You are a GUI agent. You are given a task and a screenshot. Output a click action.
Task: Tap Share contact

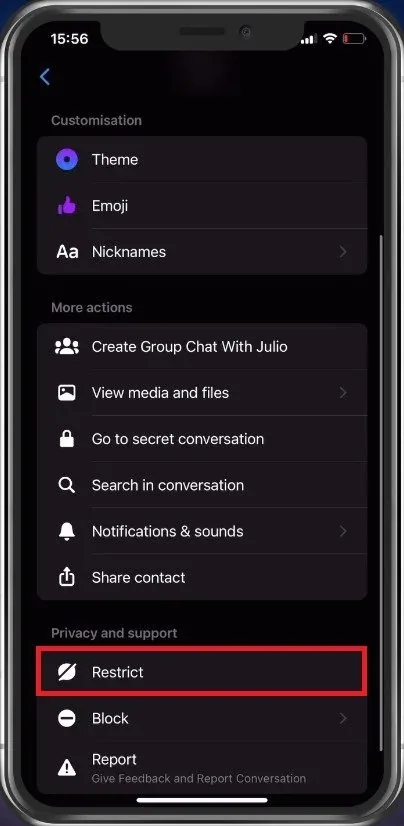202,577
